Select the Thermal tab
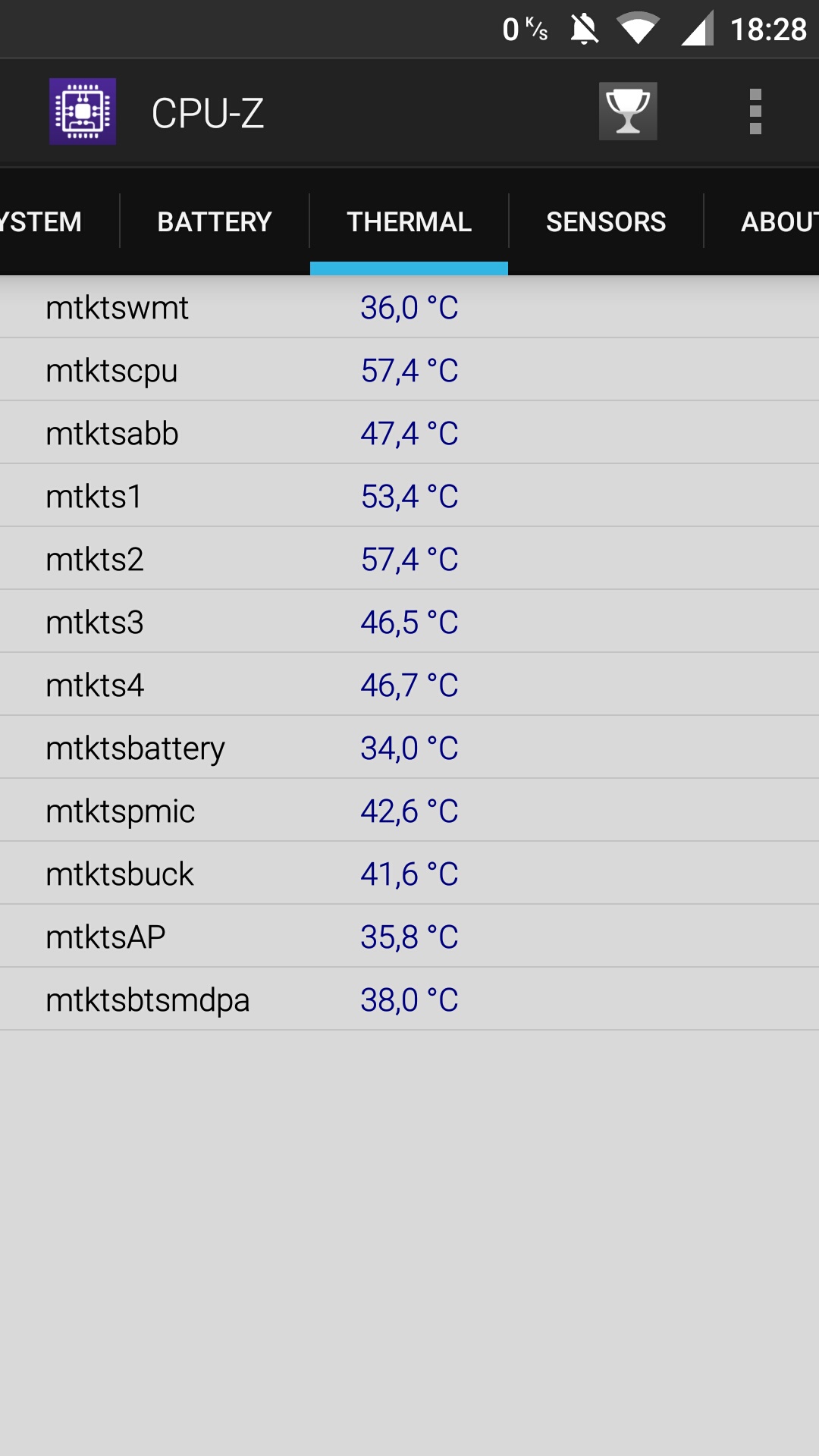This screenshot has width=819, height=1456. (409, 221)
